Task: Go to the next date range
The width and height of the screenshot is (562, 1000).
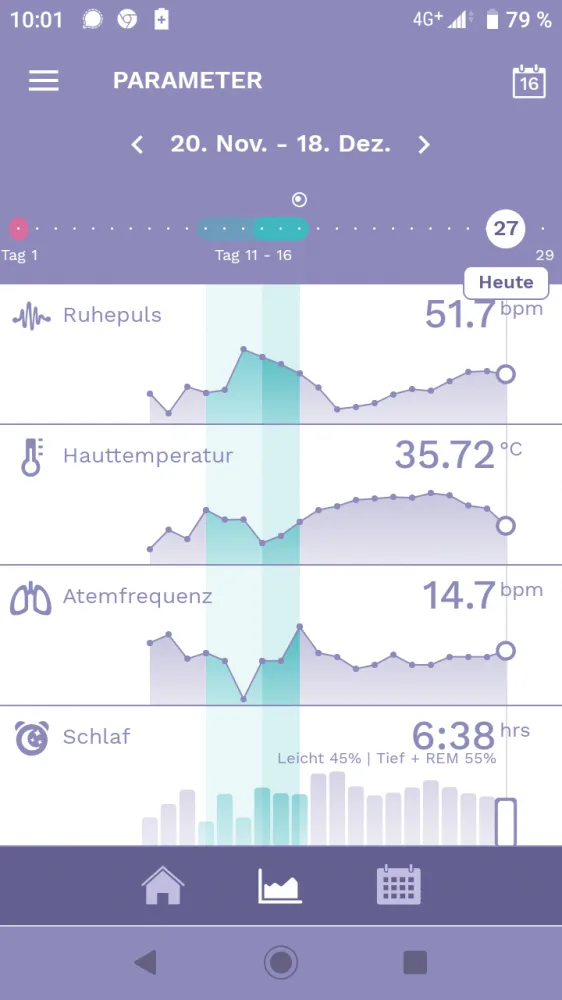Action: (424, 145)
